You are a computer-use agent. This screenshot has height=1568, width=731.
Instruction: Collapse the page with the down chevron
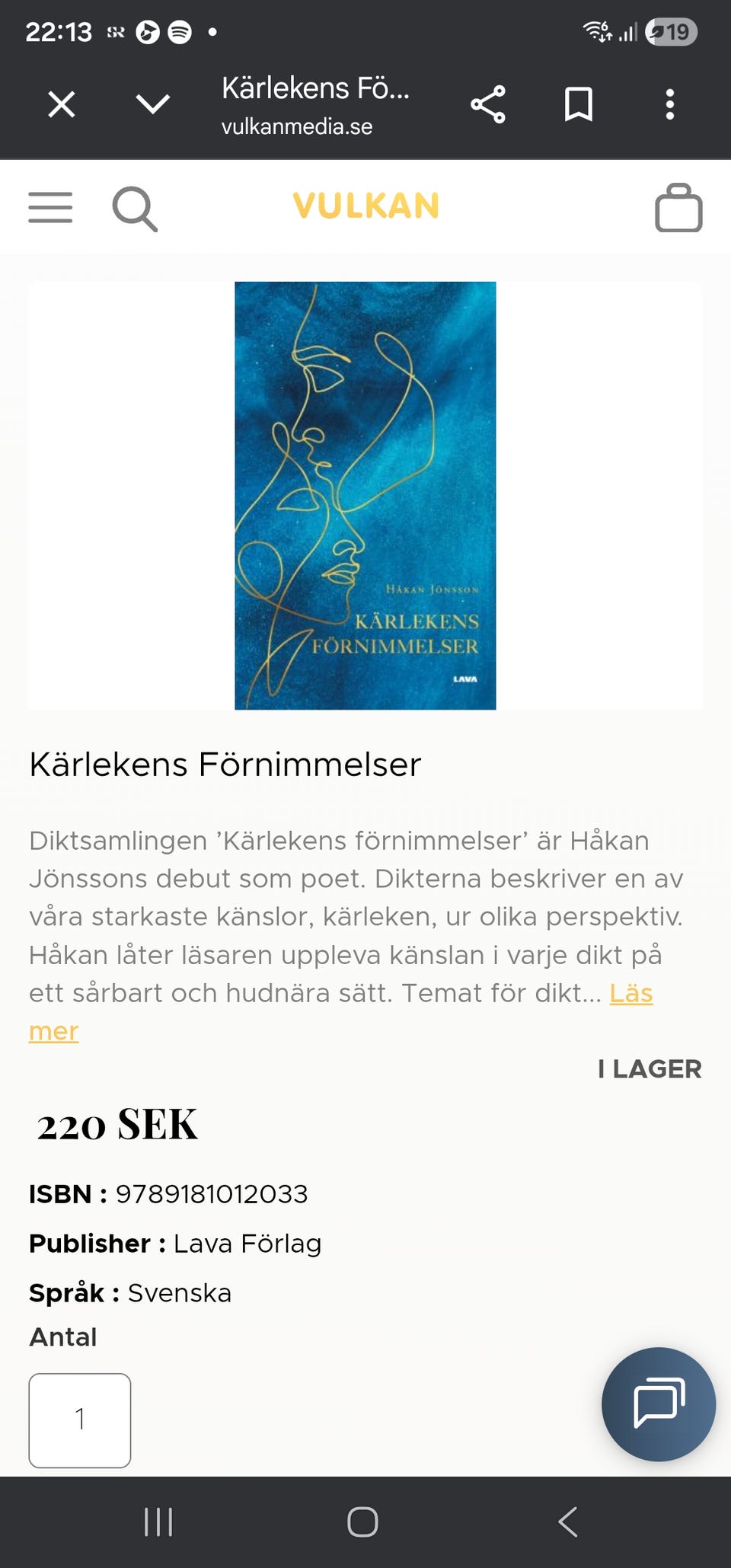(152, 104)
